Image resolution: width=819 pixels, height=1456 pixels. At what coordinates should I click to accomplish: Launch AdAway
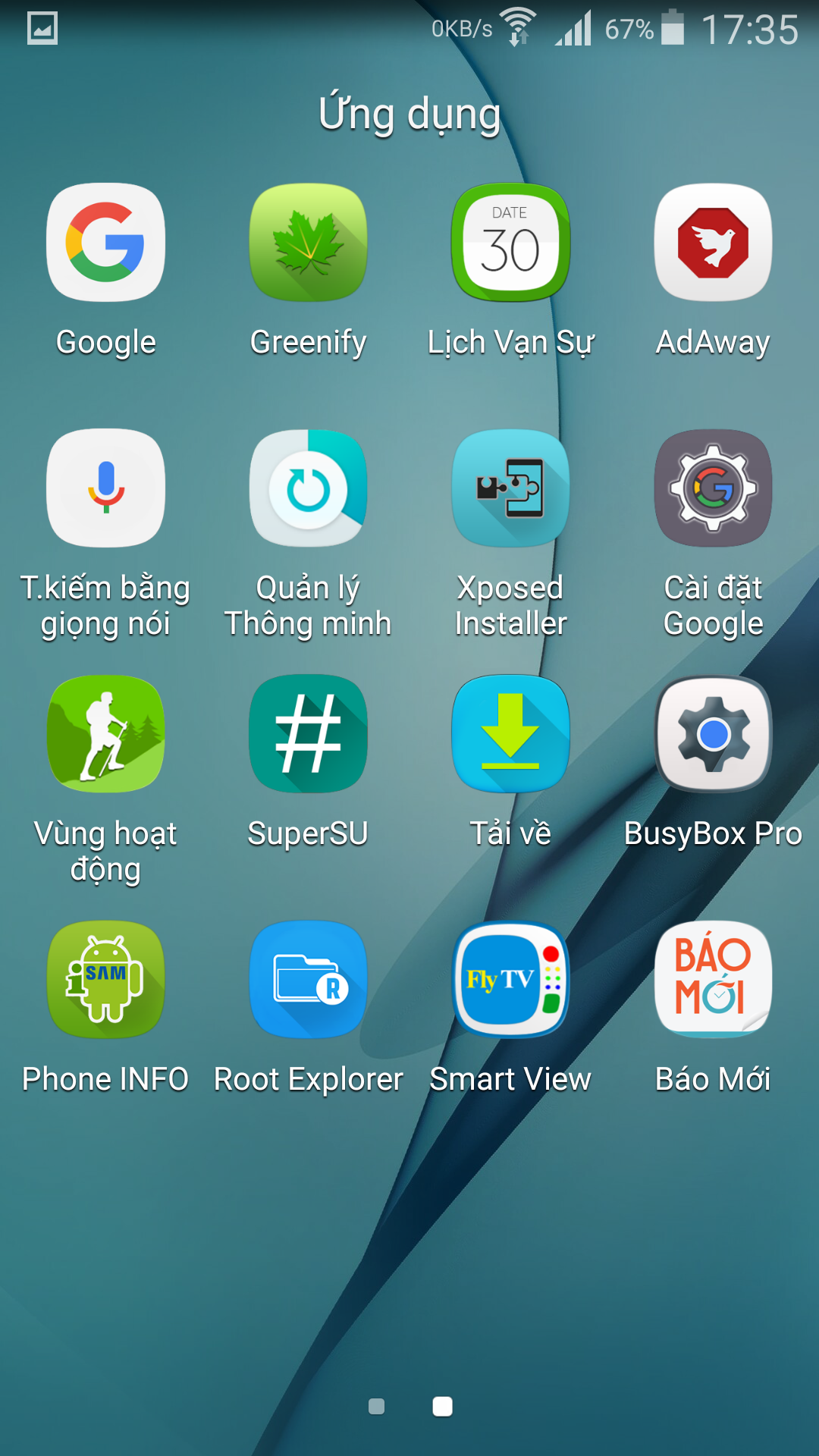click(x=713, y=243)
